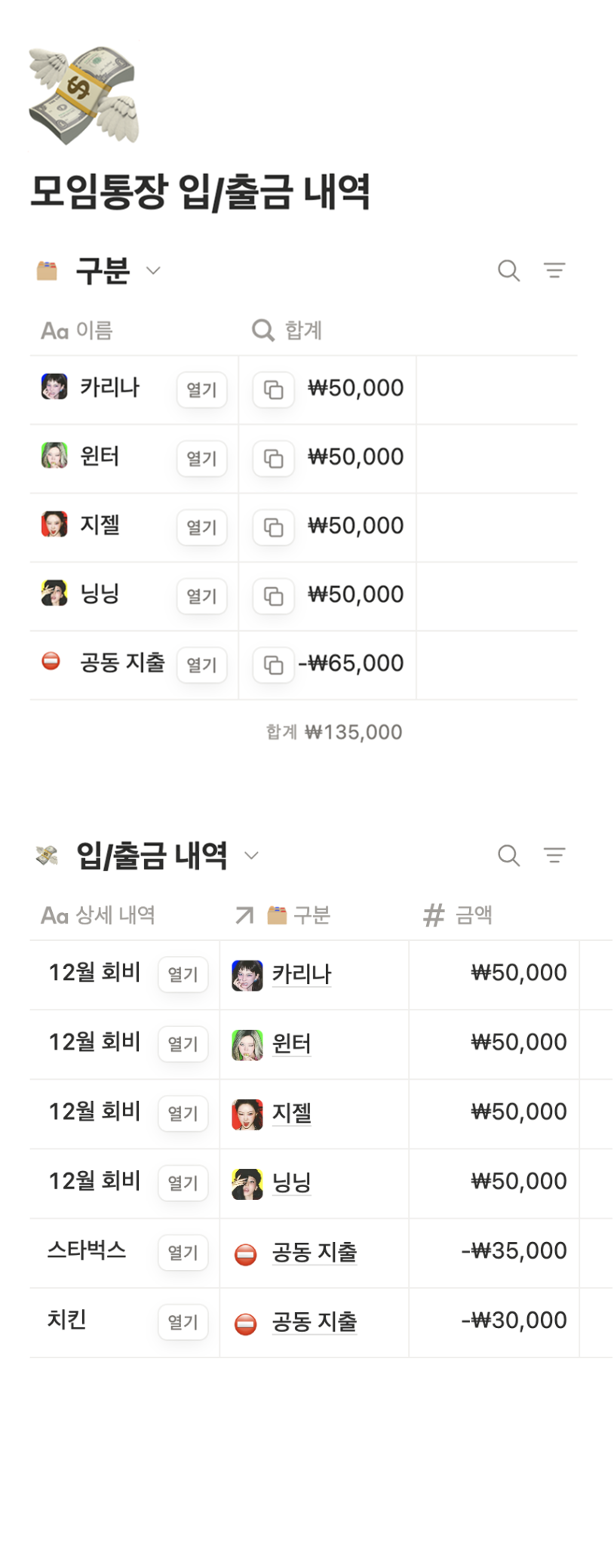
Task: Follow the 윈터 relation link in 입/출금 내역
Action: click(x=291, y=1044)
